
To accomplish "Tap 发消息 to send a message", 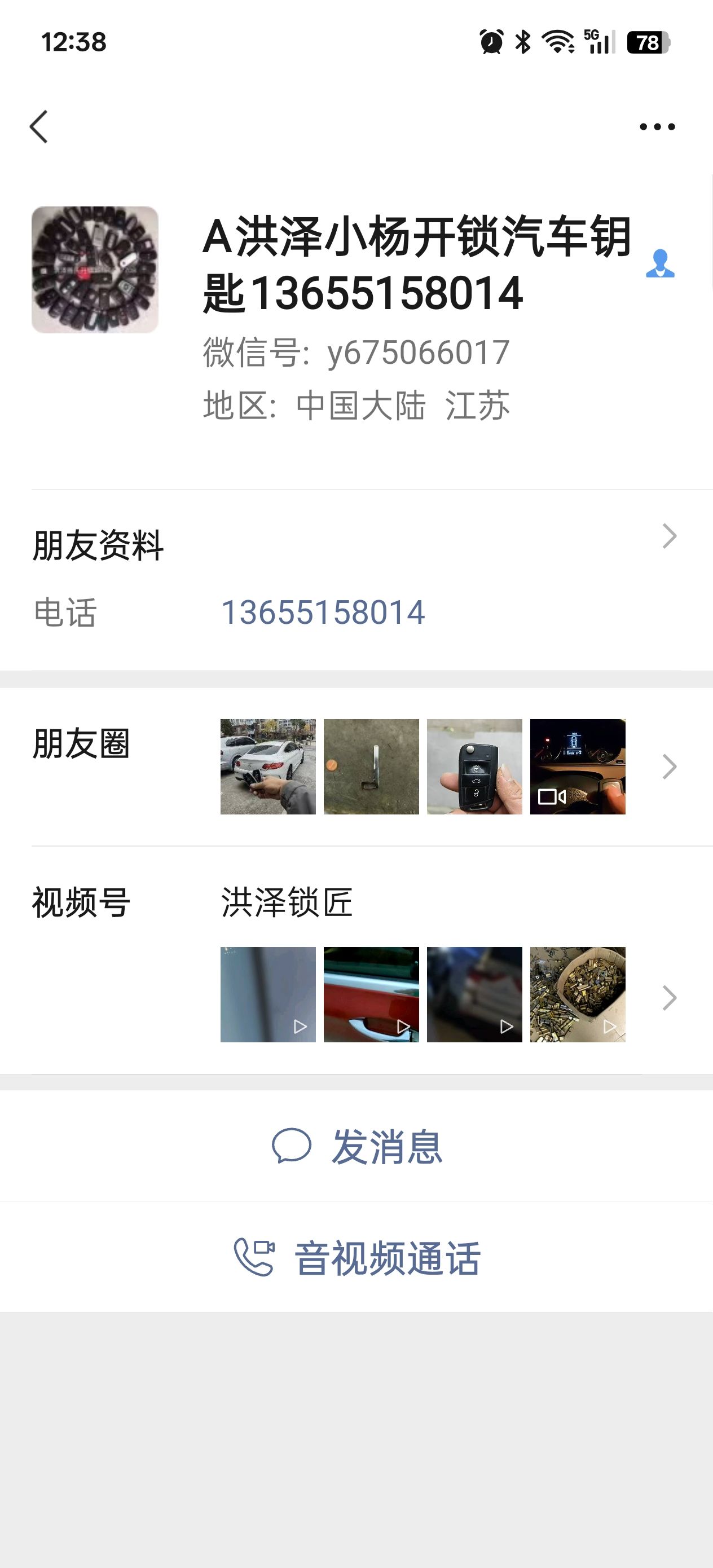I will pos(357,1147).
